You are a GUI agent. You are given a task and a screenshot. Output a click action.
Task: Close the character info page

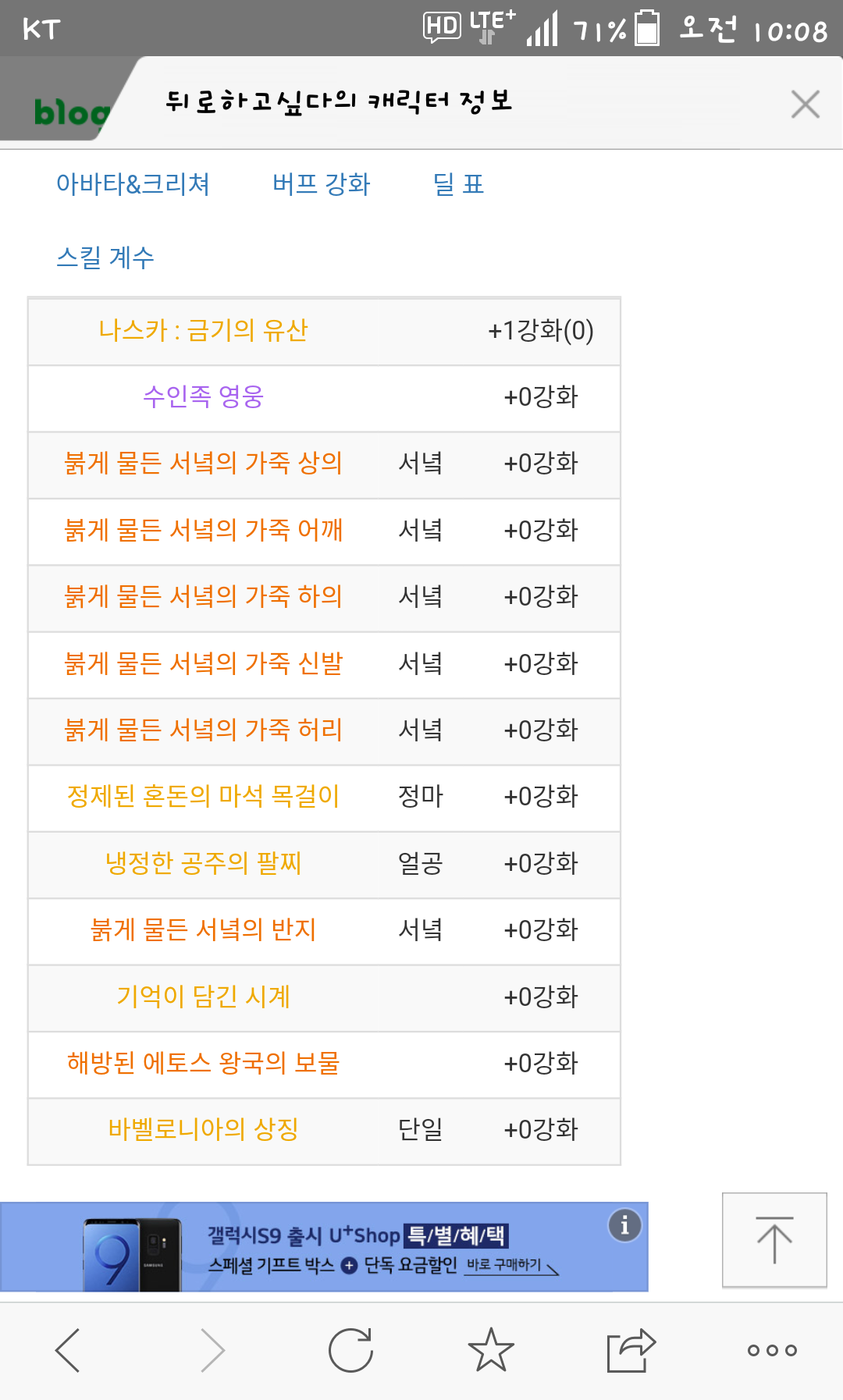click(x=805, y=104)
